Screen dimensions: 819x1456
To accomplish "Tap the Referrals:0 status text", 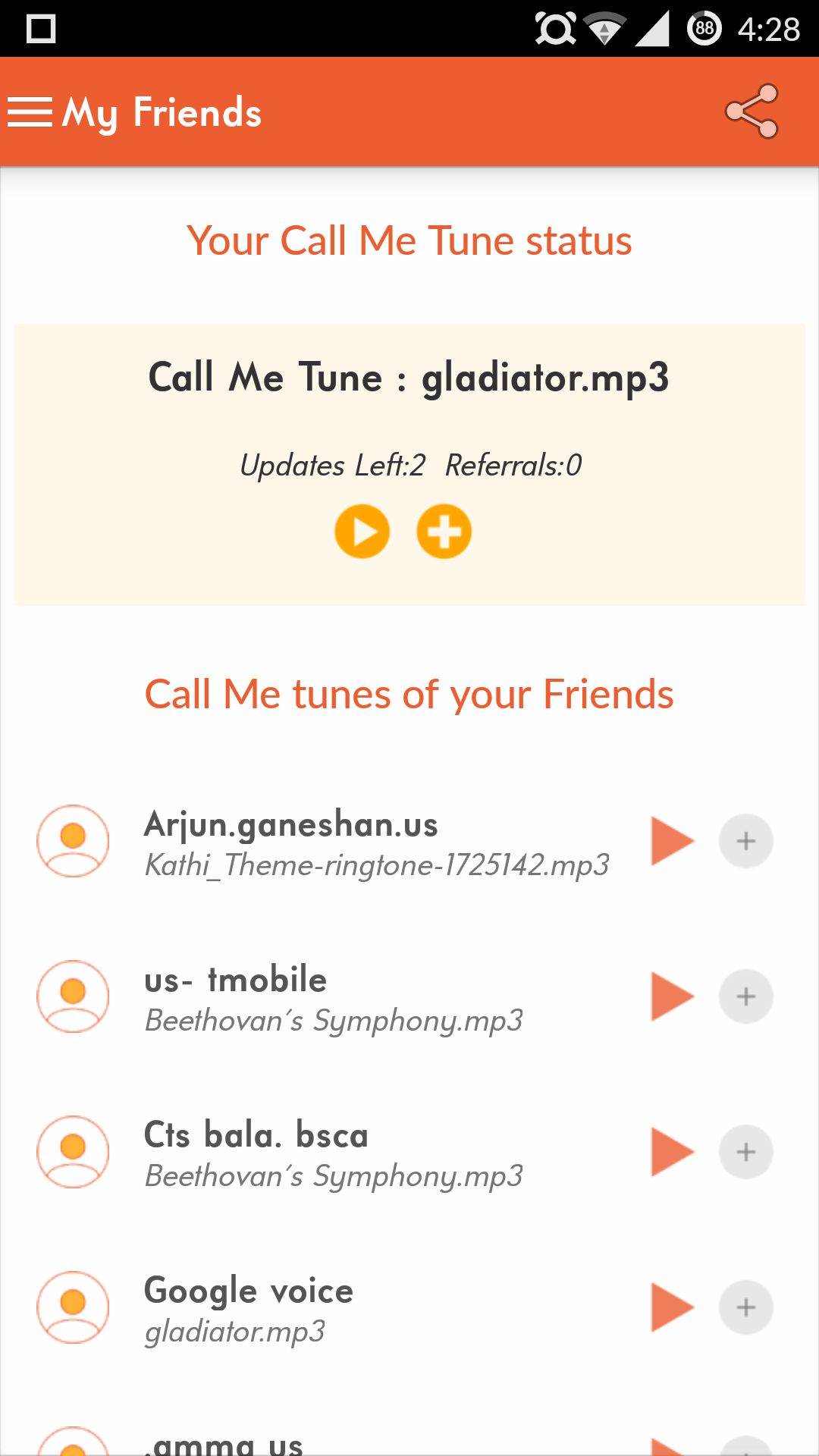I will tap(513, 465).
